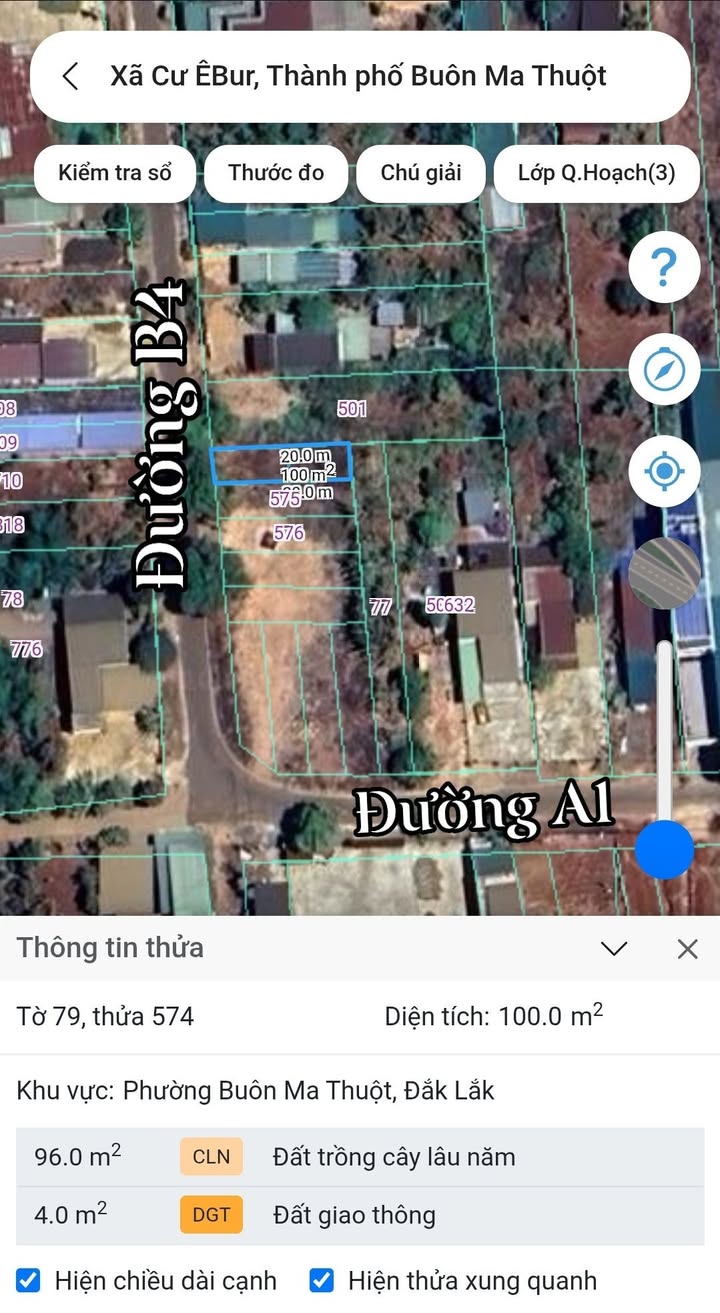This screenshot has width=720, height=1313.
Task: Tap the blue opacity slider handle
Action: click(x=664, y=850)
